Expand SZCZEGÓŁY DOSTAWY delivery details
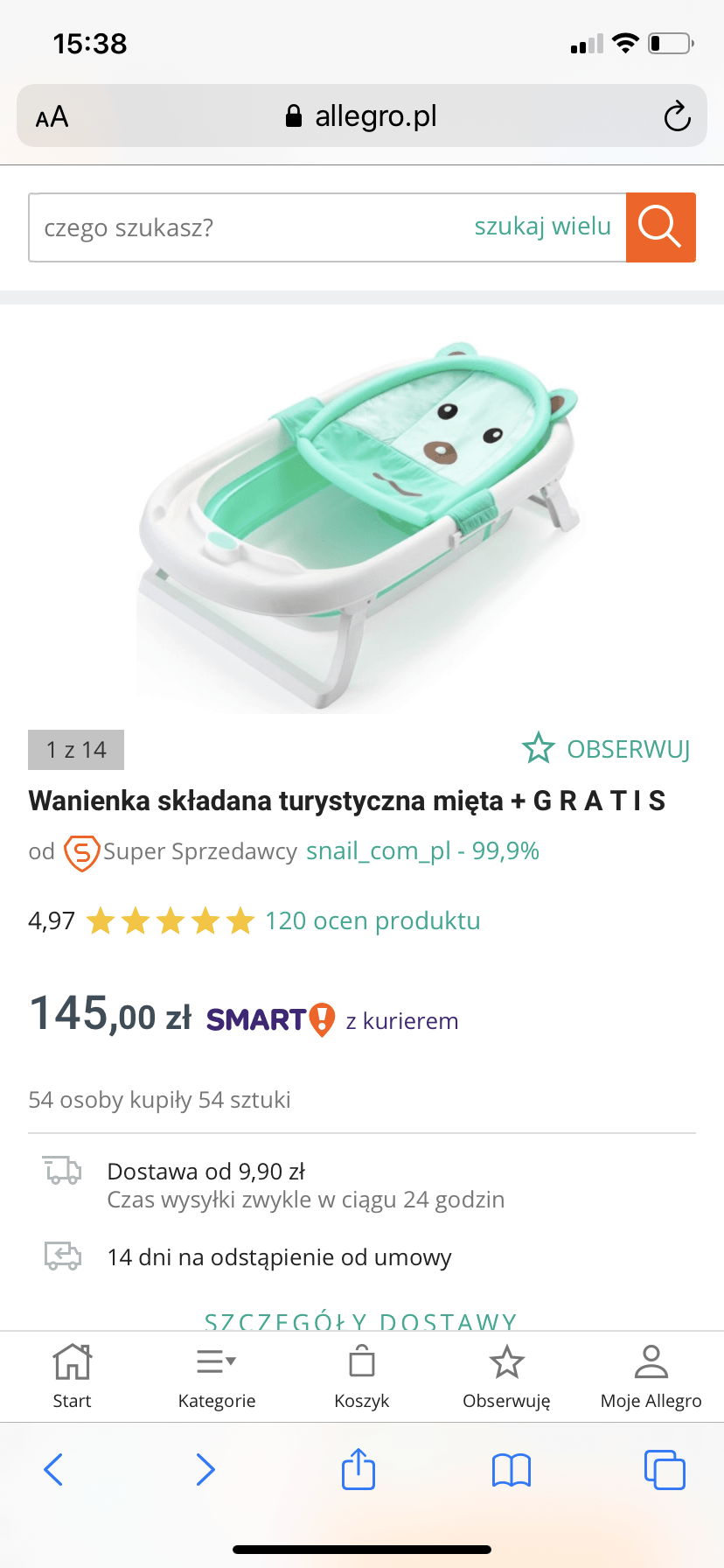This screenshot has height=1568, width=724. tap(361, 1320)
